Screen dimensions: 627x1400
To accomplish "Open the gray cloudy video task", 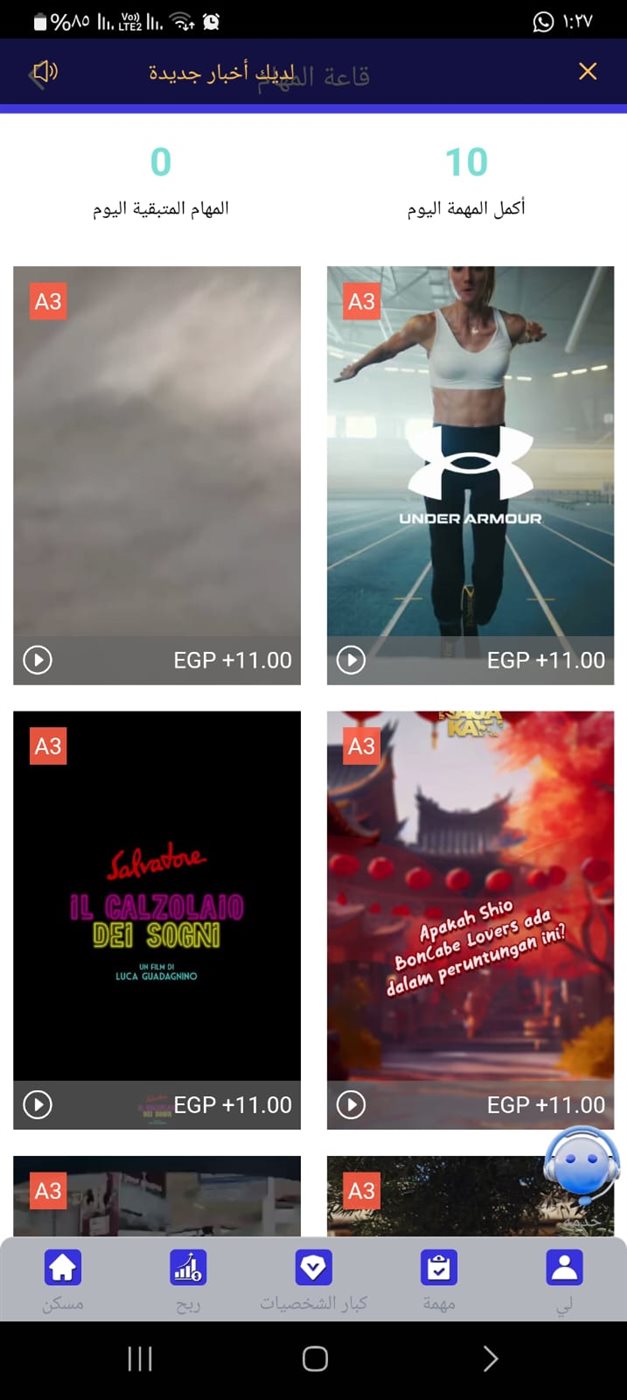I will tap(157, 475).
